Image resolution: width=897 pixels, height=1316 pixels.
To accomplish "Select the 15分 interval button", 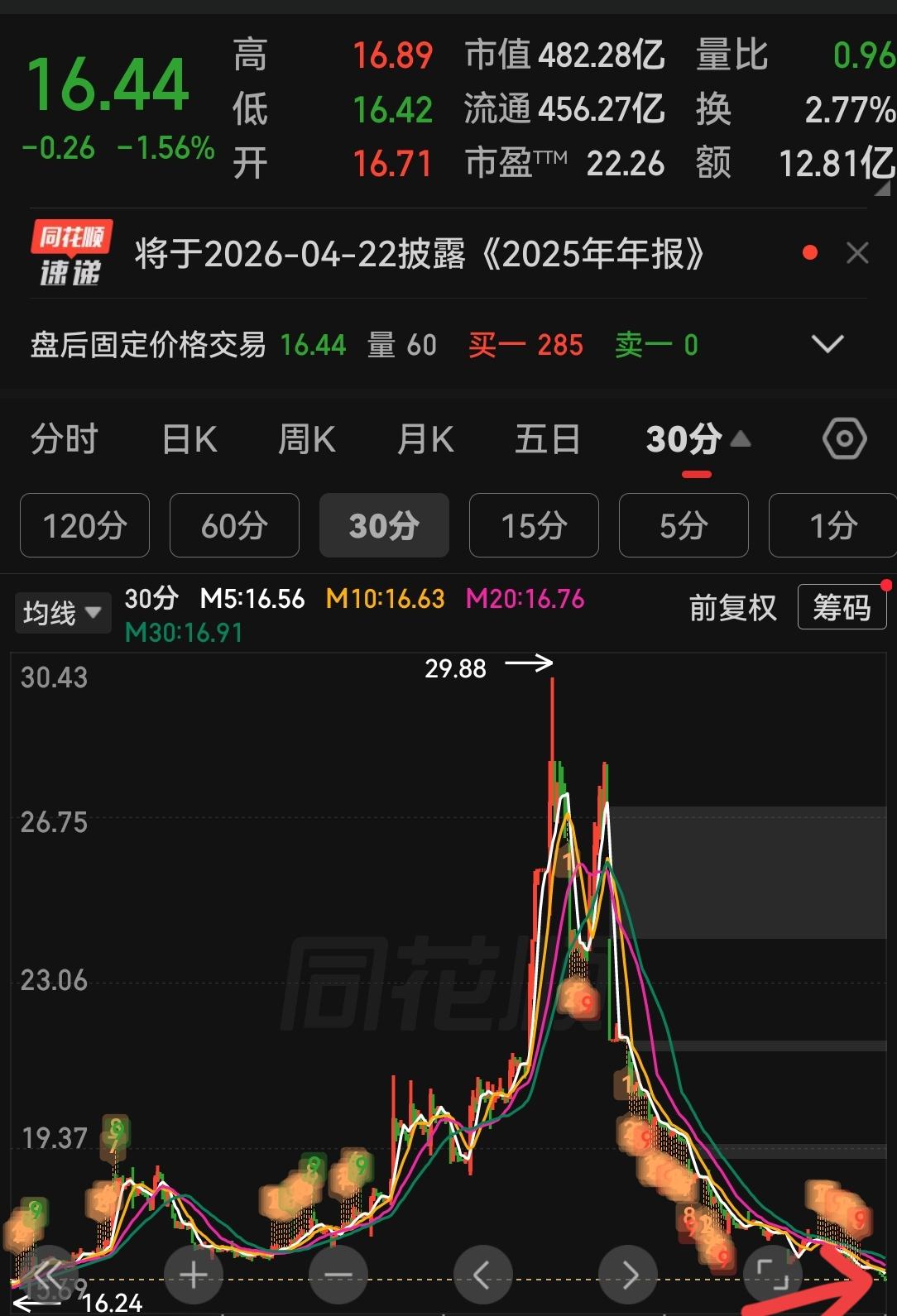I will click(534, 525).
